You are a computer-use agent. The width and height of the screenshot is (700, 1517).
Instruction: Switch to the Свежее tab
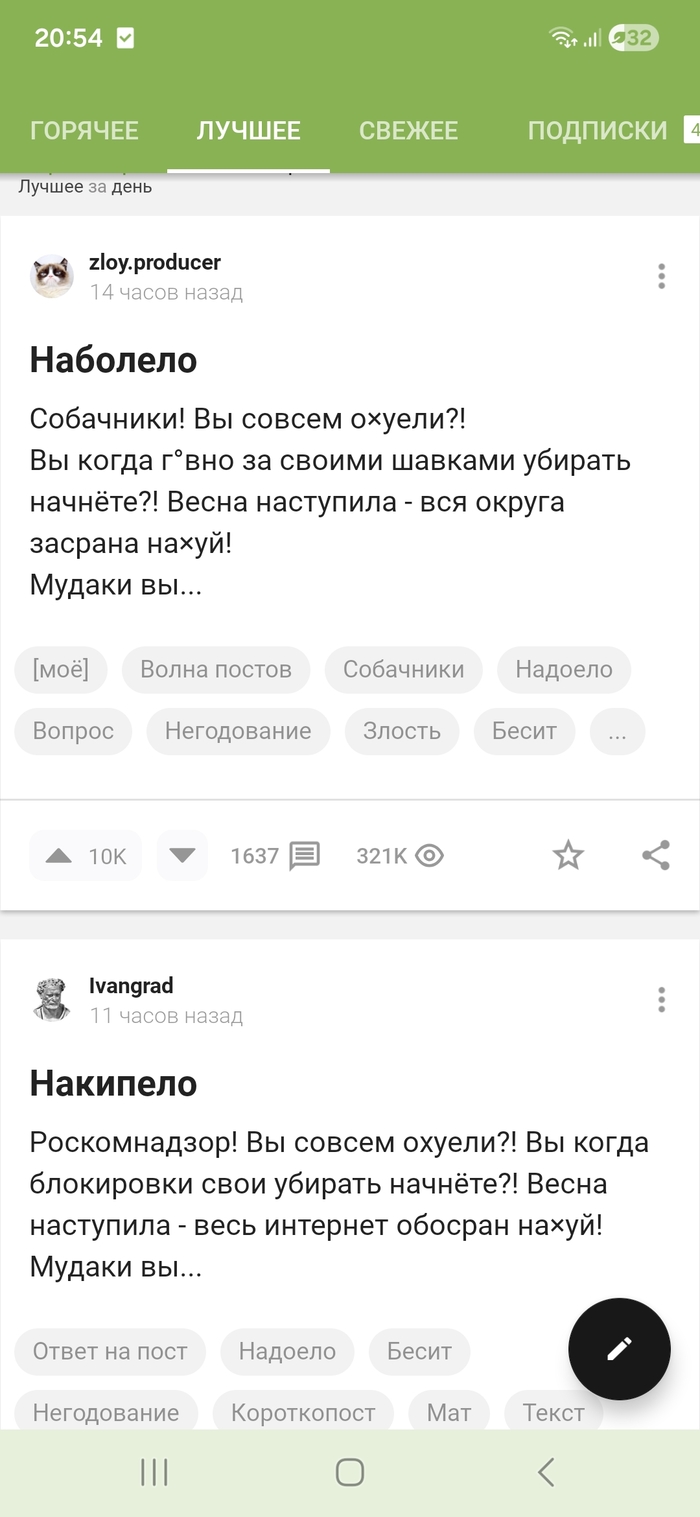(408, 131)
